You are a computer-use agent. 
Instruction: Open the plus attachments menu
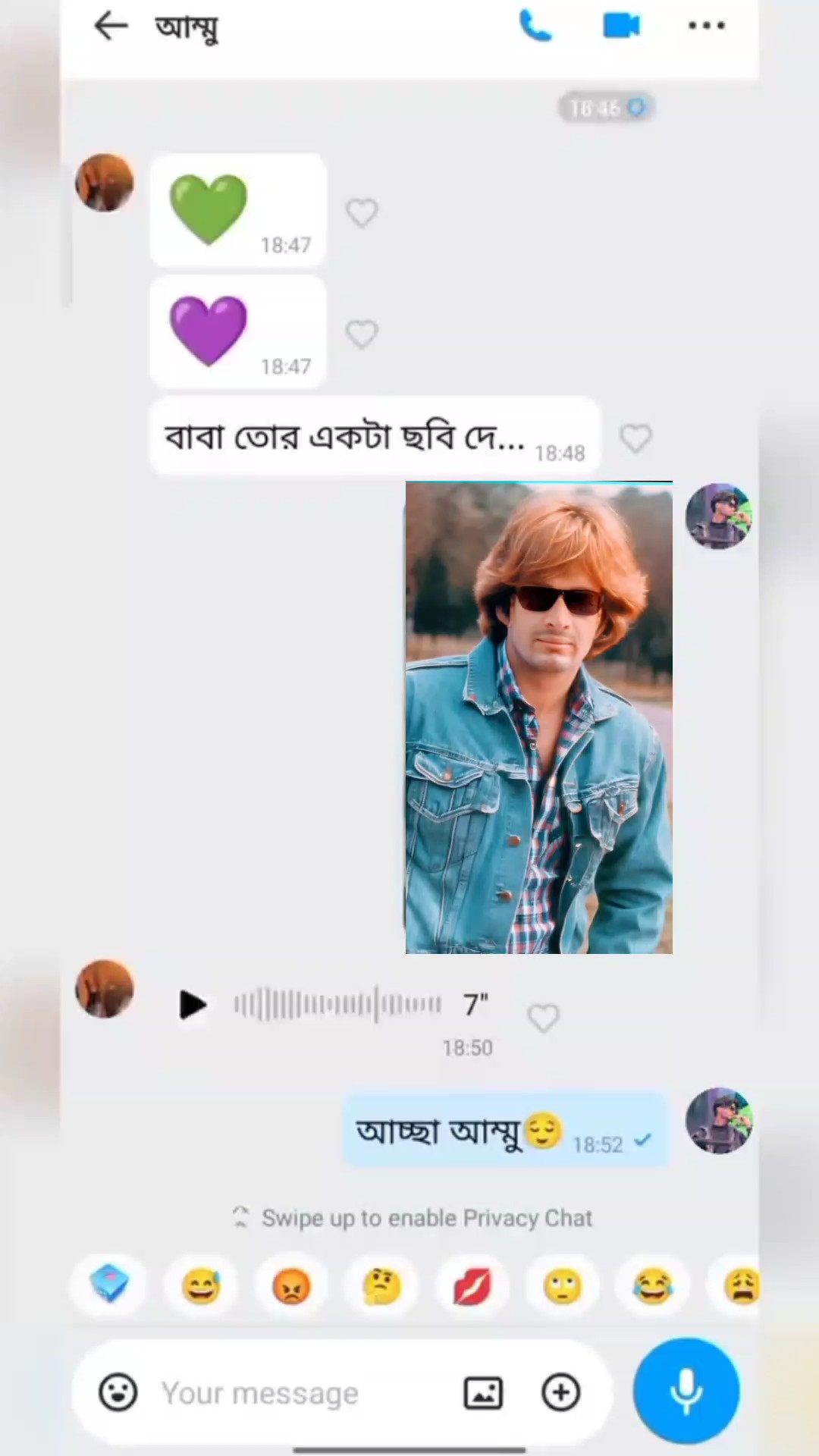[561, 1392]
